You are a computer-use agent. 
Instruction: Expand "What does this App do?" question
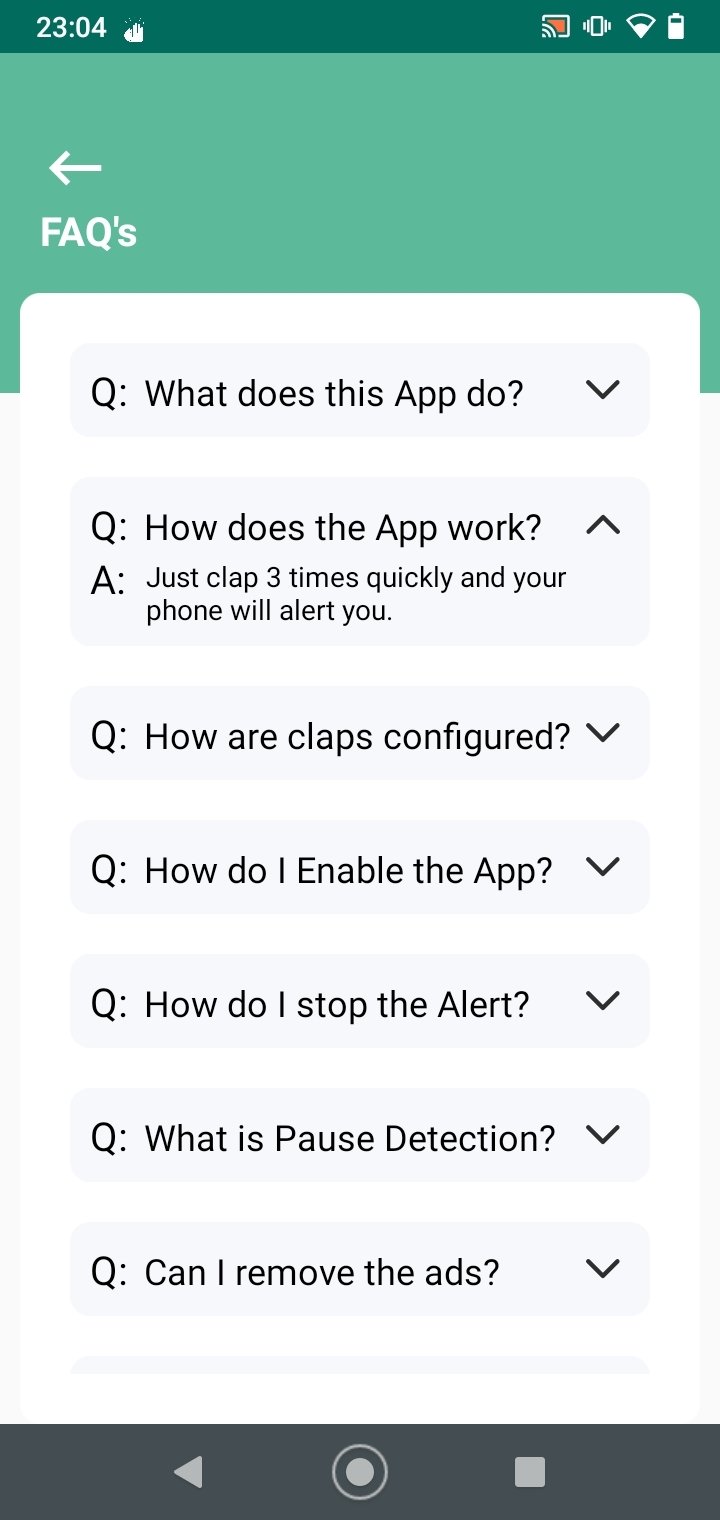(x=360, y=390)
